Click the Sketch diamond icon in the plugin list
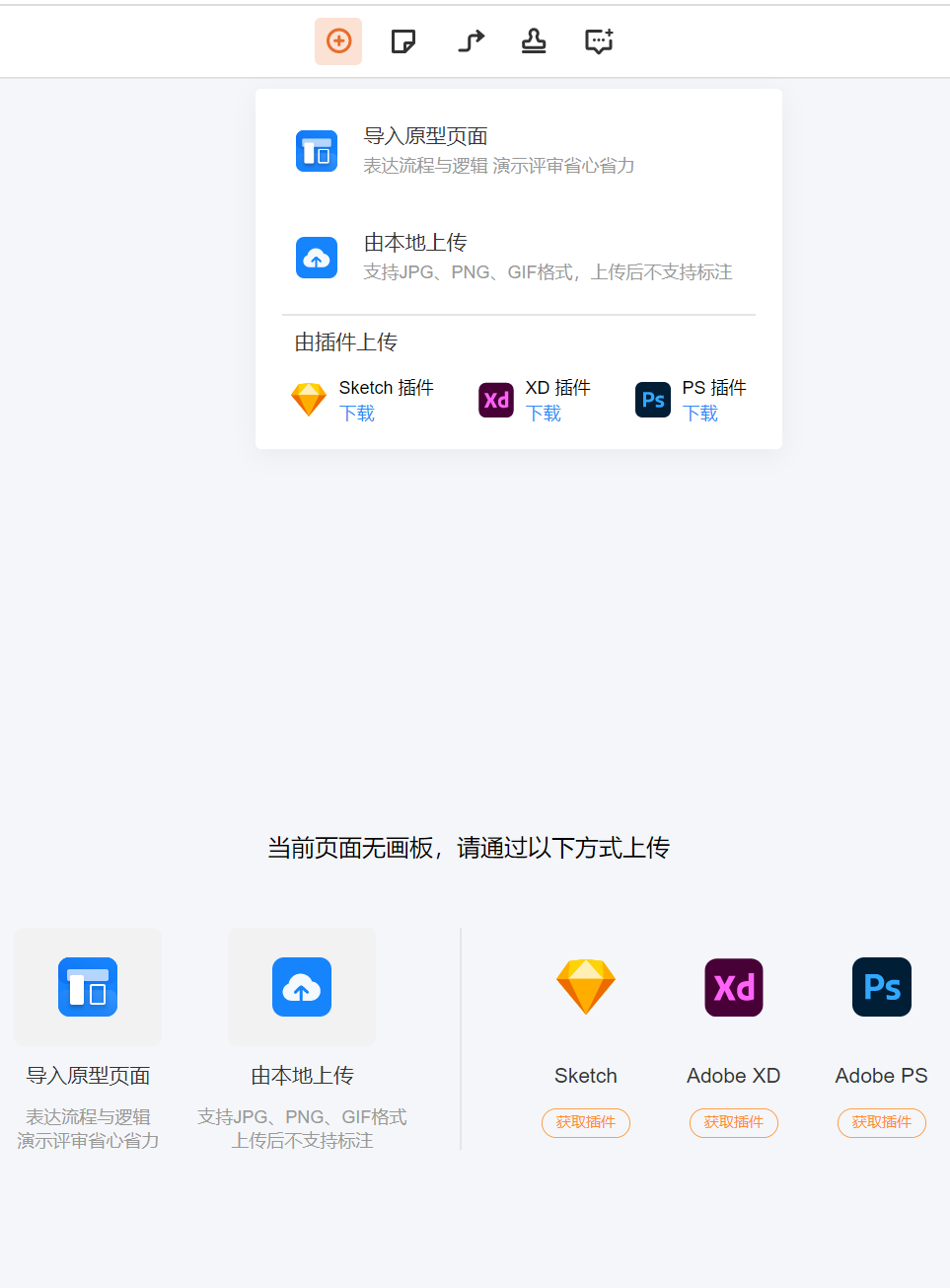The image size is (950, 1288). click(x=308, y=399)
